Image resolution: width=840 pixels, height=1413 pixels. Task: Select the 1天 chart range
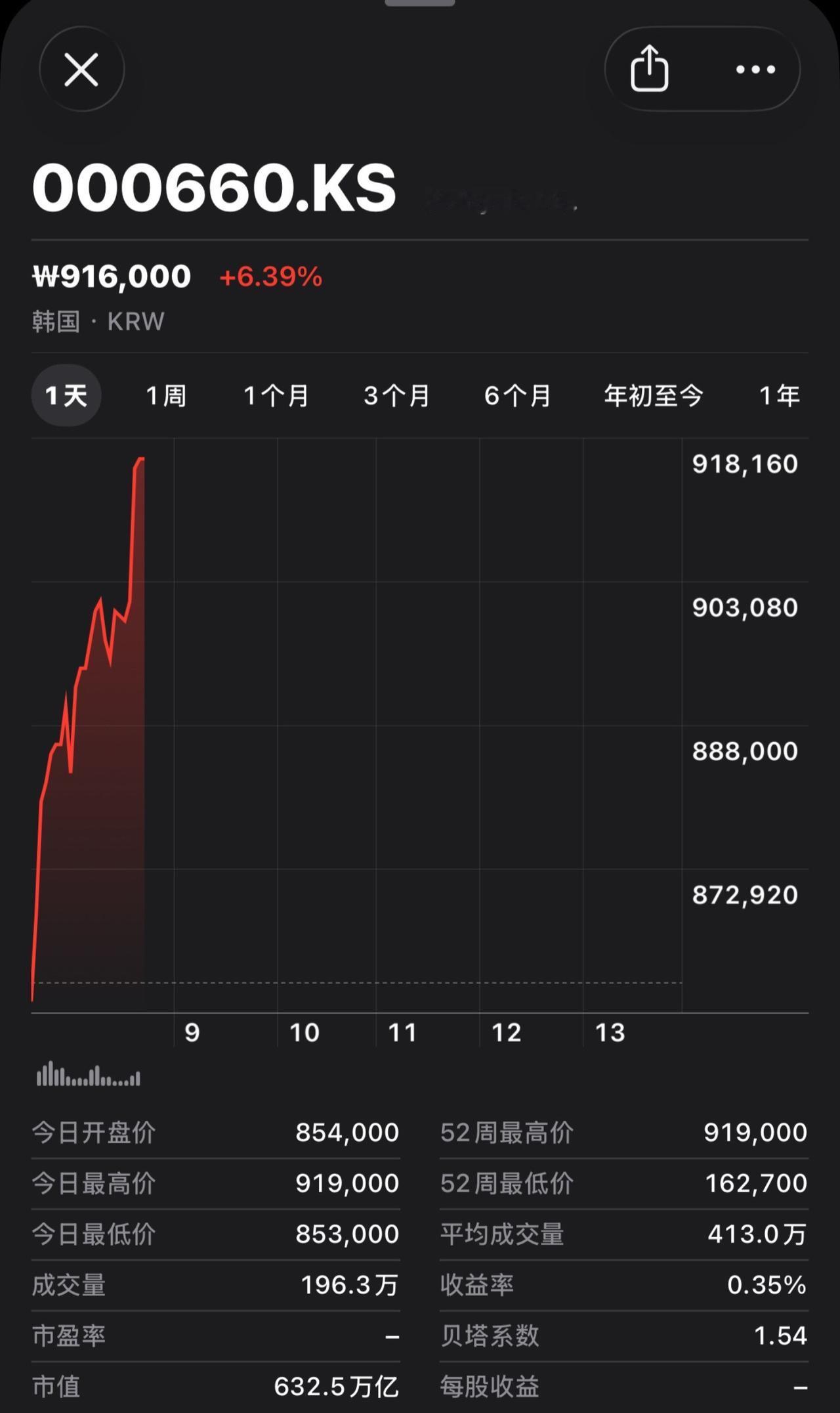coord(66,395)
